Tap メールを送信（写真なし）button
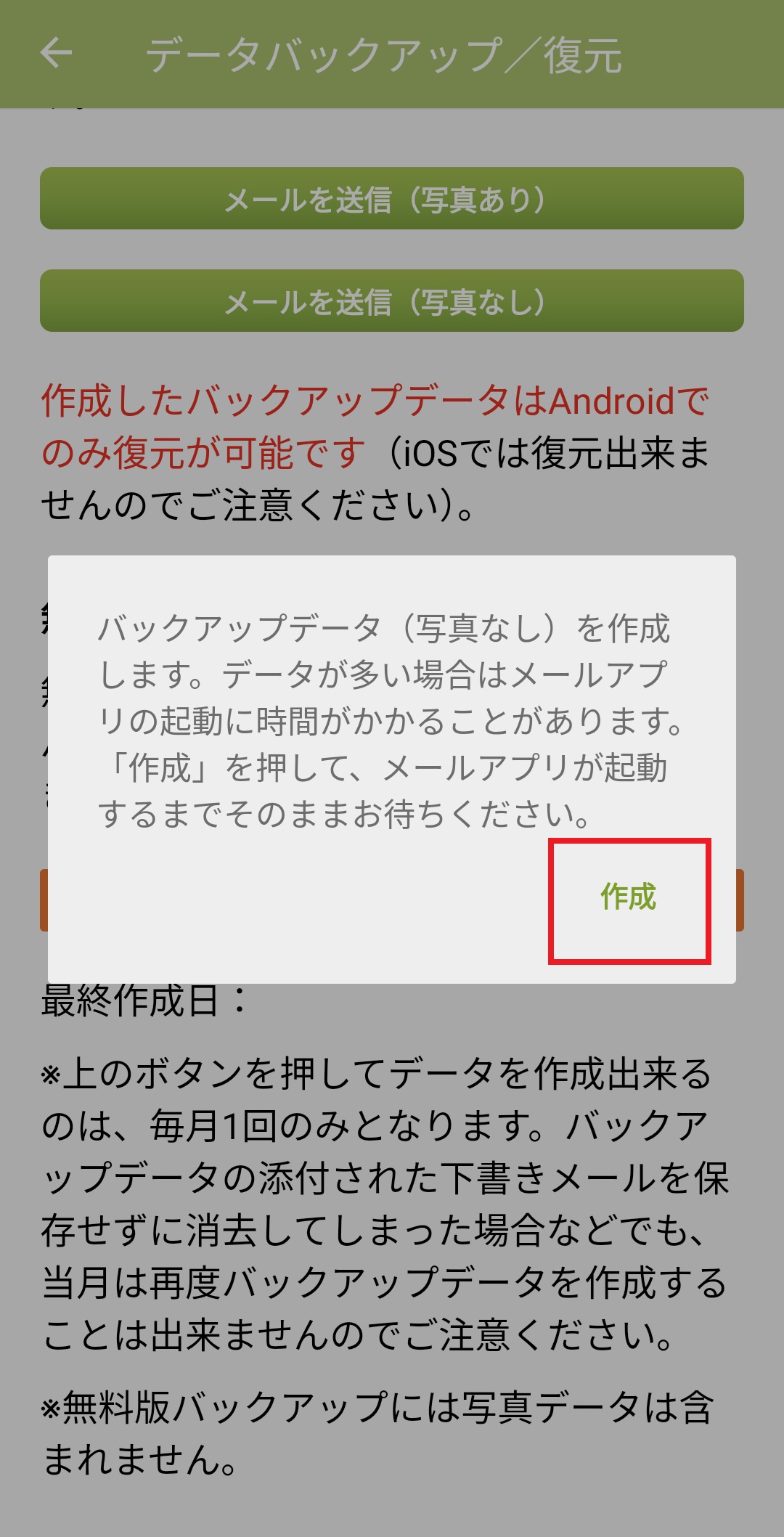Viewport: 784px width, 1537px height. pyautogui.click(x=392, y=301)
